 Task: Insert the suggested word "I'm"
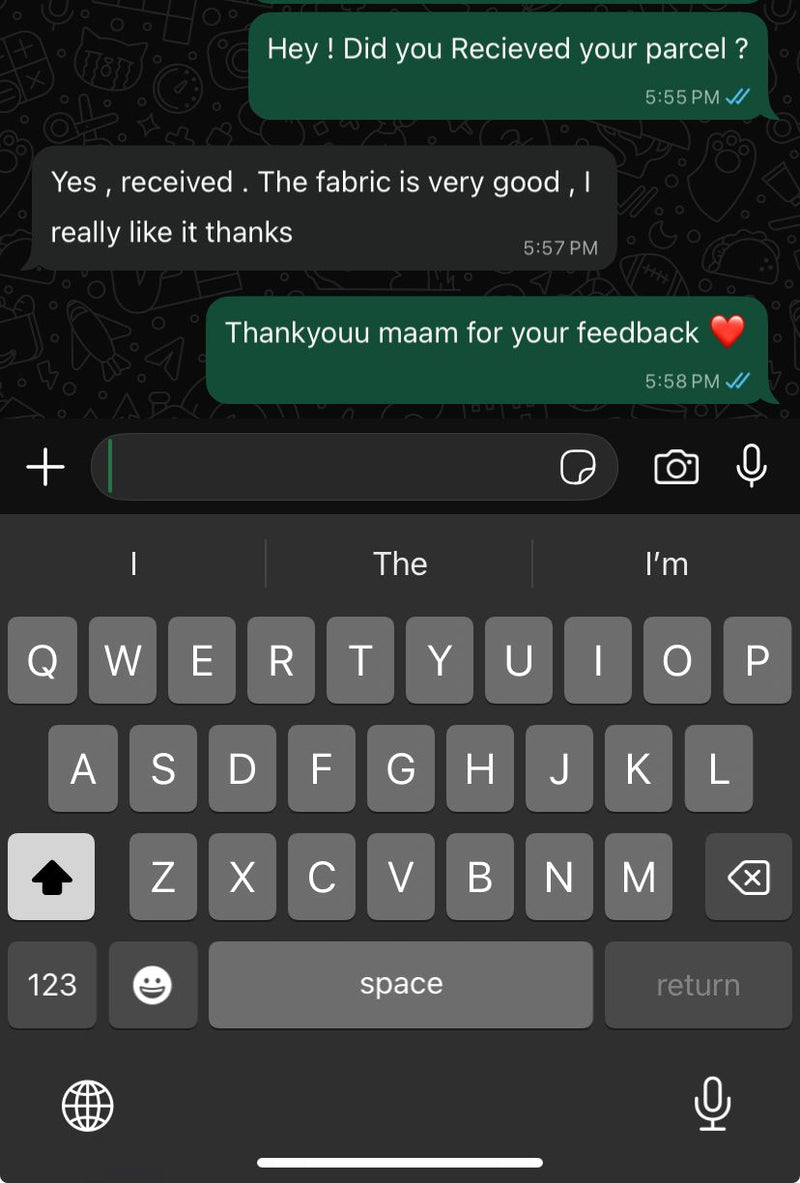[x=666, y=564]
